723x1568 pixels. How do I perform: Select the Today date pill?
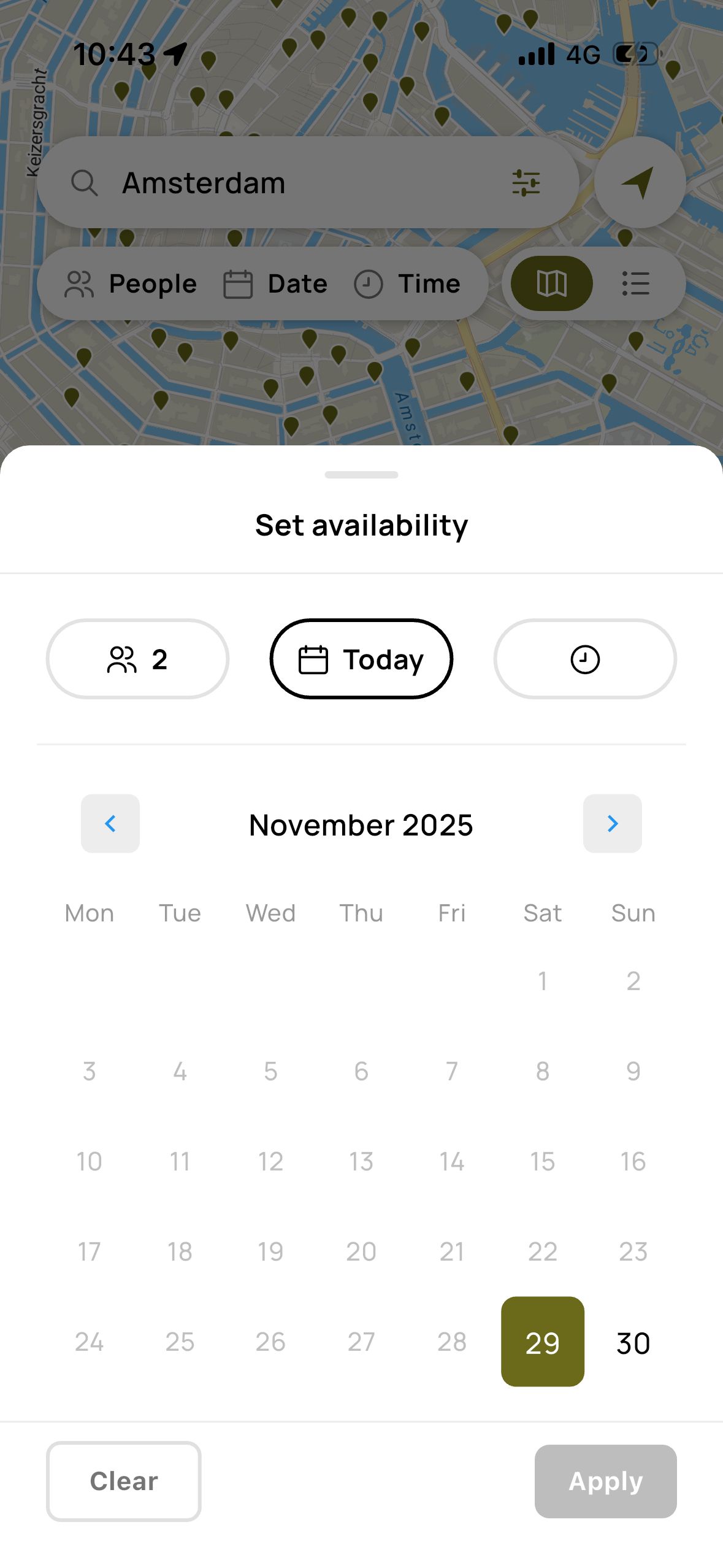[x=362, y=658]
